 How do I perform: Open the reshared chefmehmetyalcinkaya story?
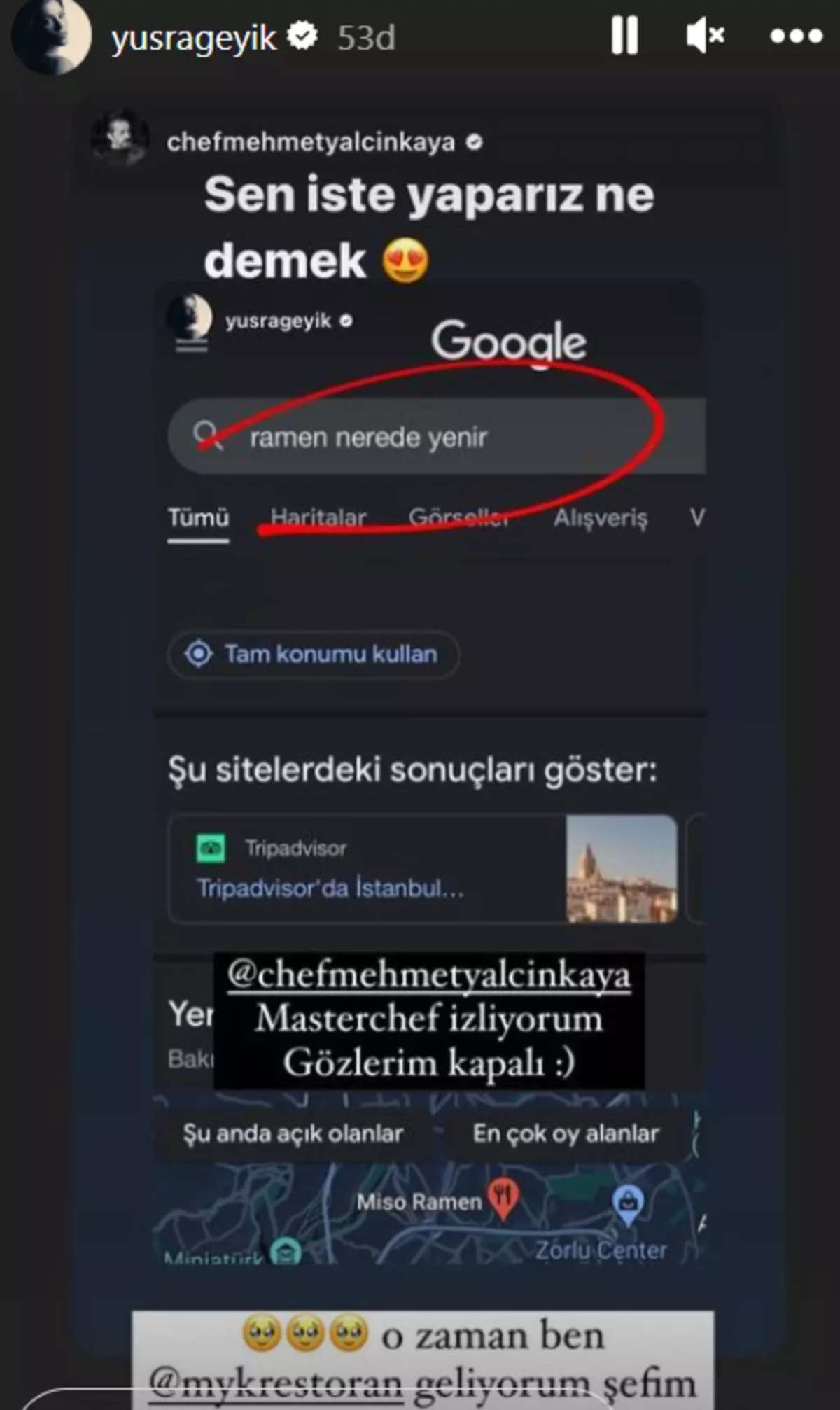click(x=310, y=142)
